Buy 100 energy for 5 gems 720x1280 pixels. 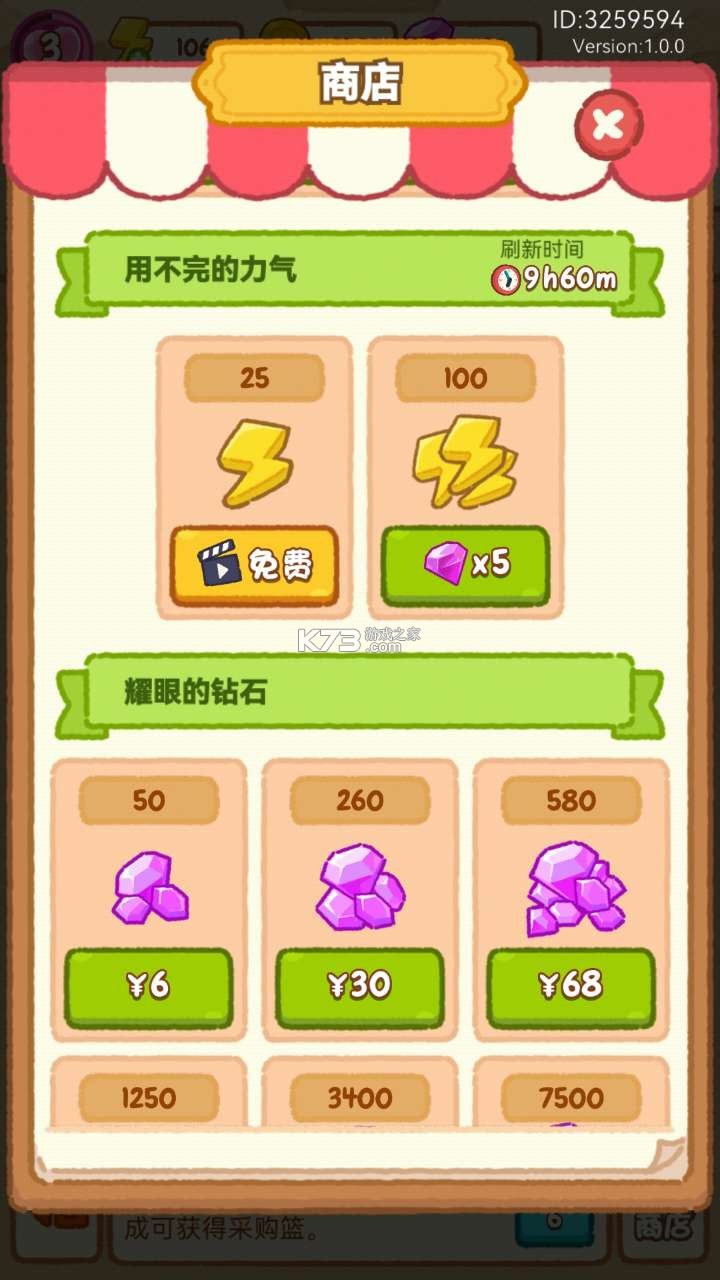click(x=465, y=564)
